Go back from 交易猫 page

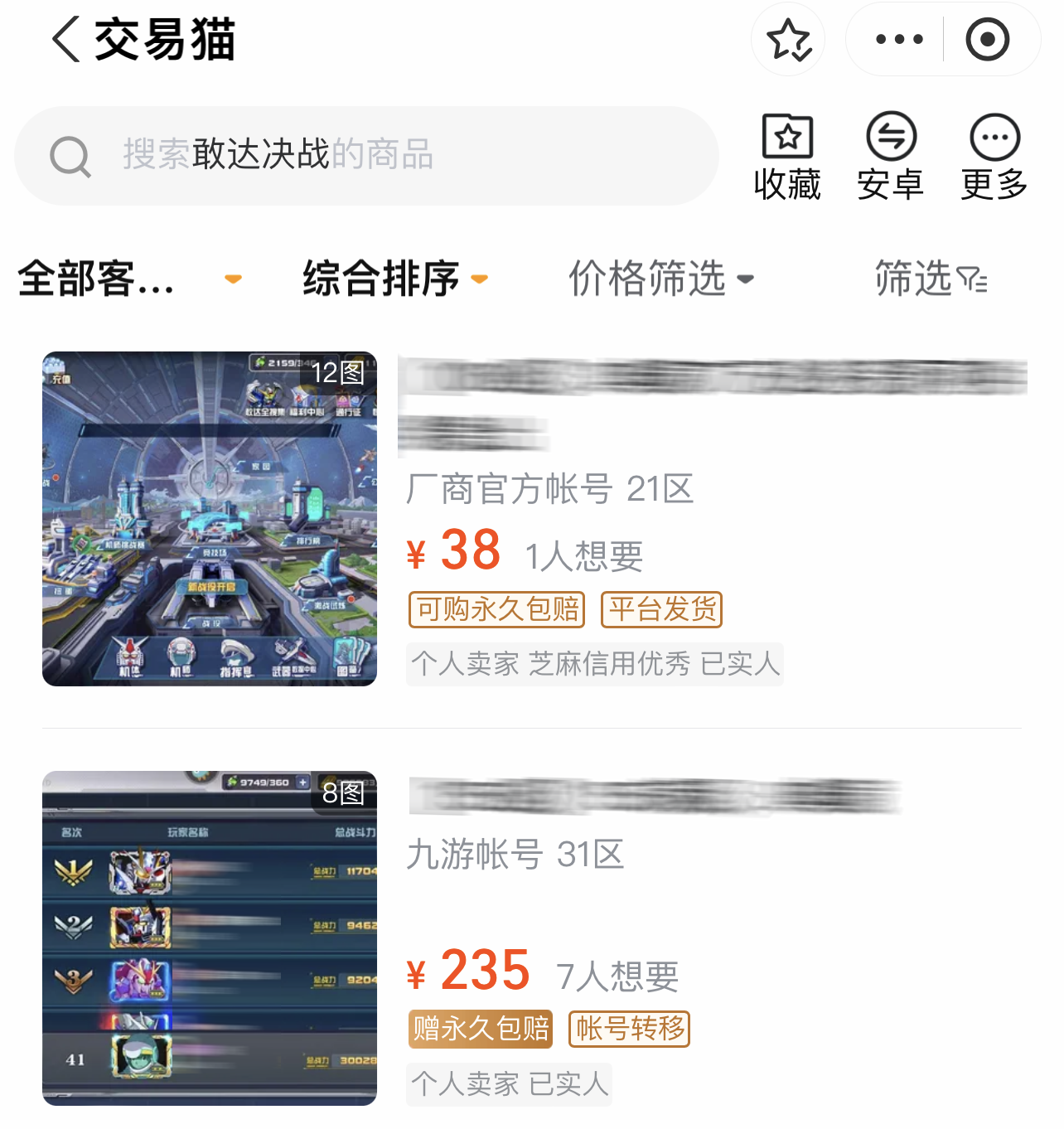click(x=66, y=40)
